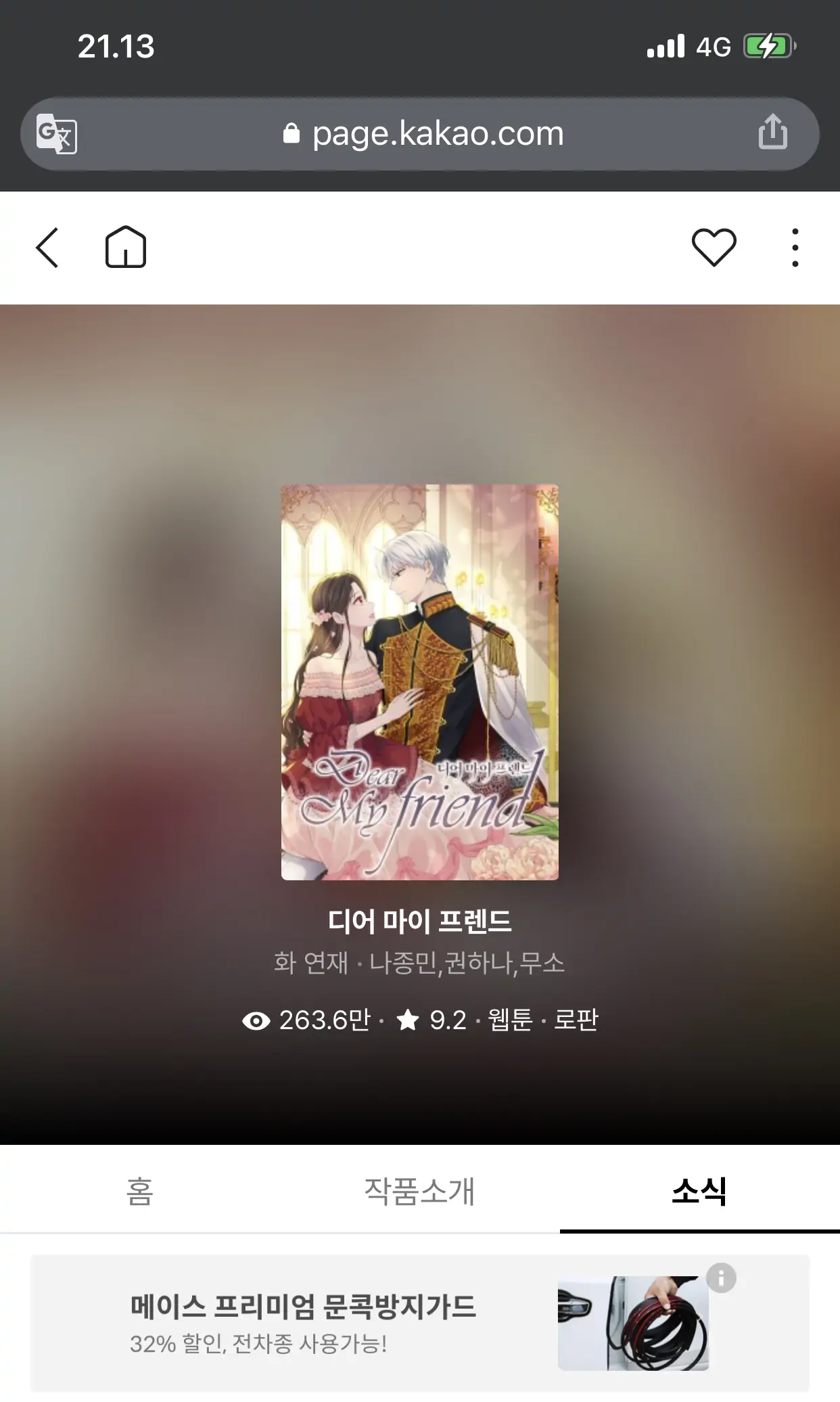
Task: Open the browser translate icon
Action: (57, 134)
